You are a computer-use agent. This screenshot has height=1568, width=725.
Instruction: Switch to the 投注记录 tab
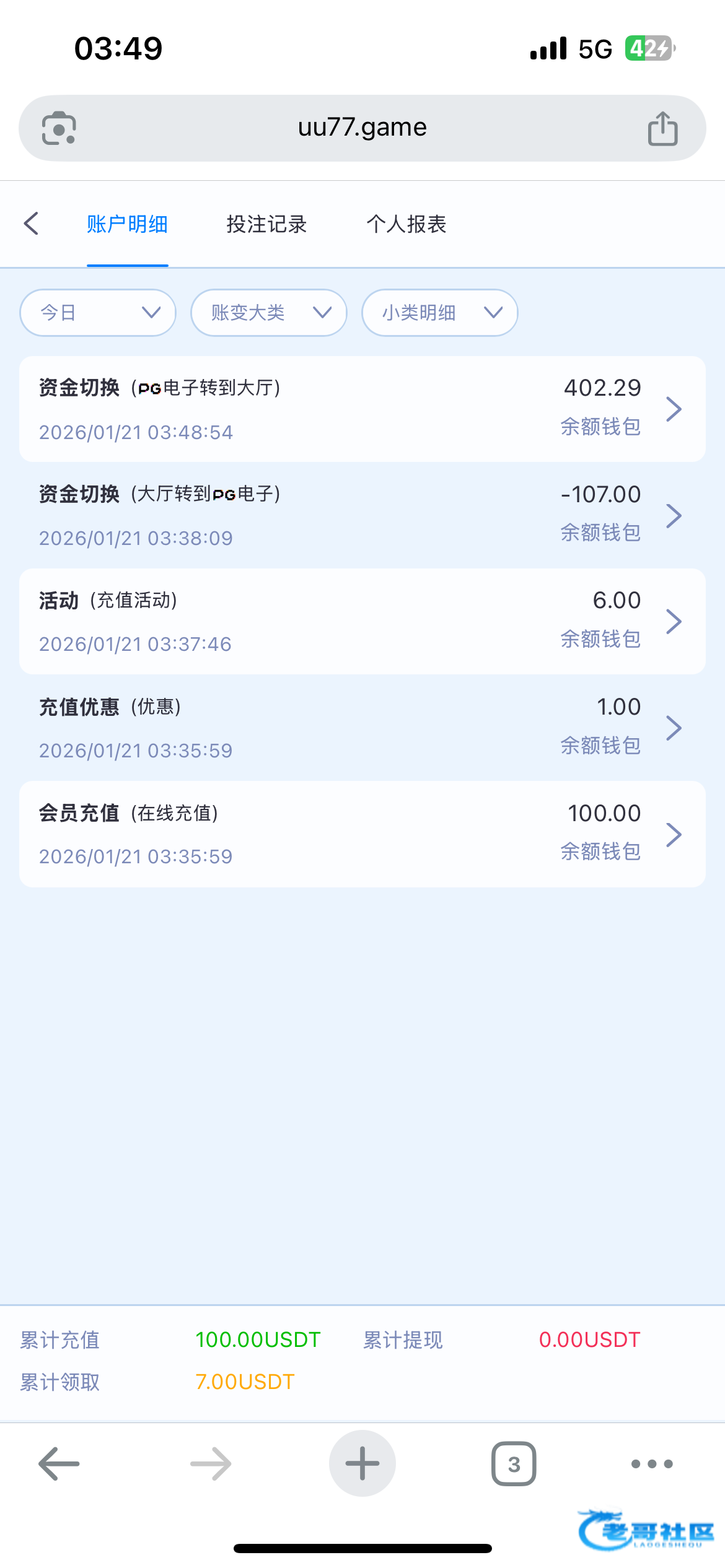266,224
